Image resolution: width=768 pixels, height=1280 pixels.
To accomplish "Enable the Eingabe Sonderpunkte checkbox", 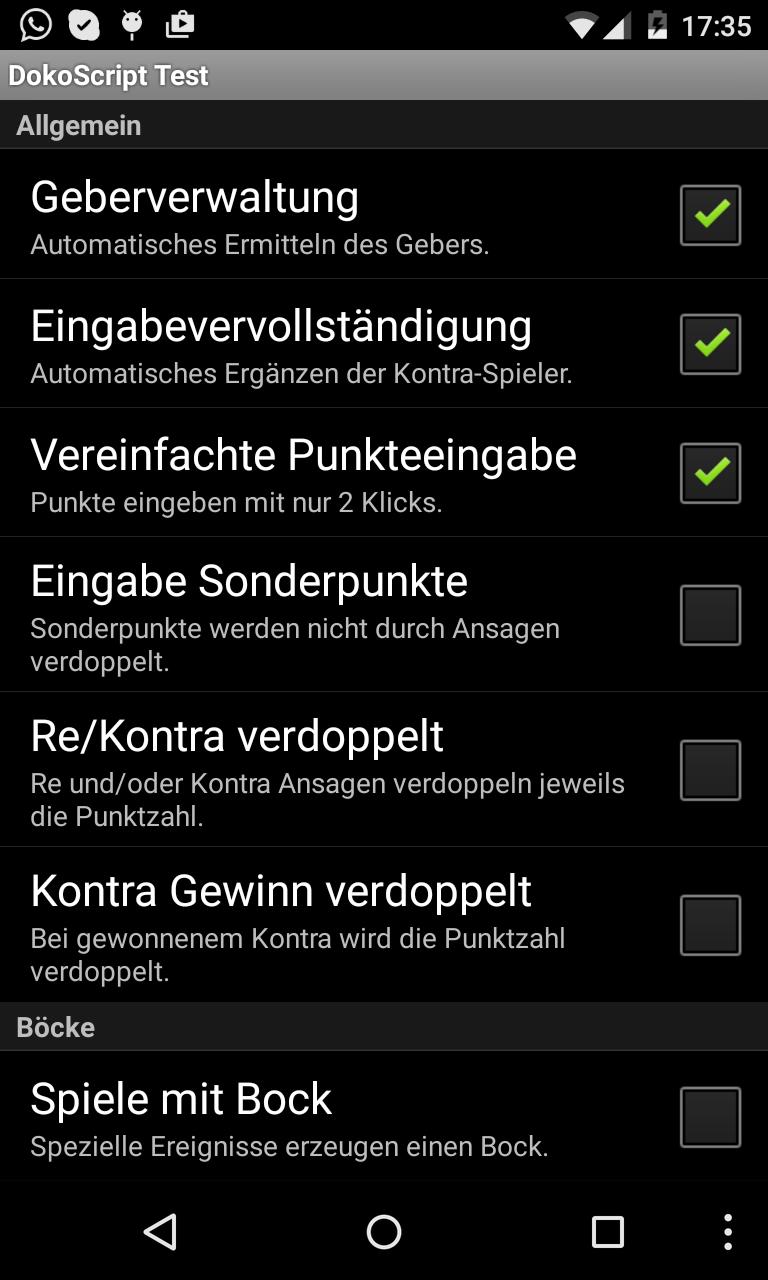I will tap(710, 614).
